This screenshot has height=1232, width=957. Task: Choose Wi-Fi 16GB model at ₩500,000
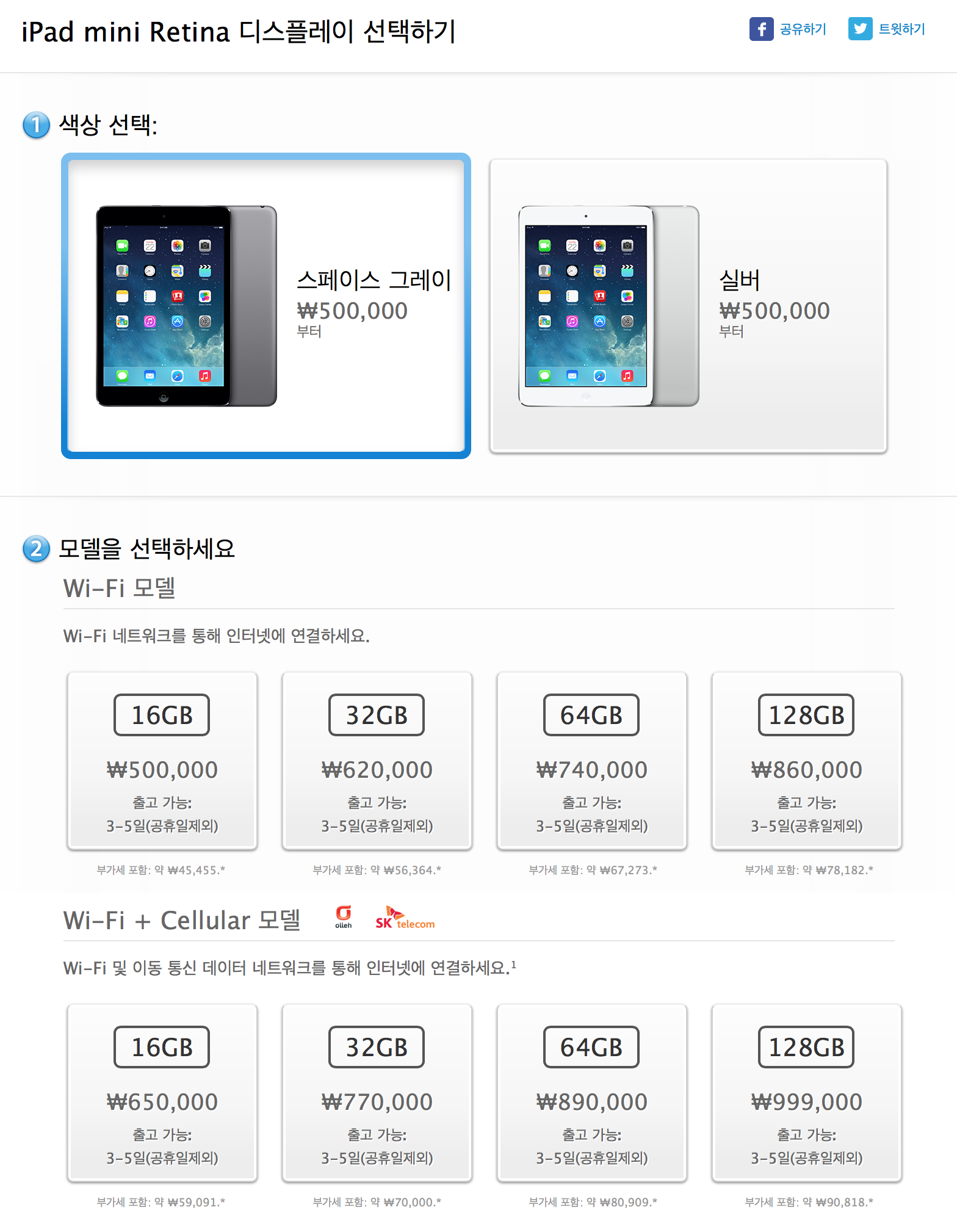click(162, 760)
